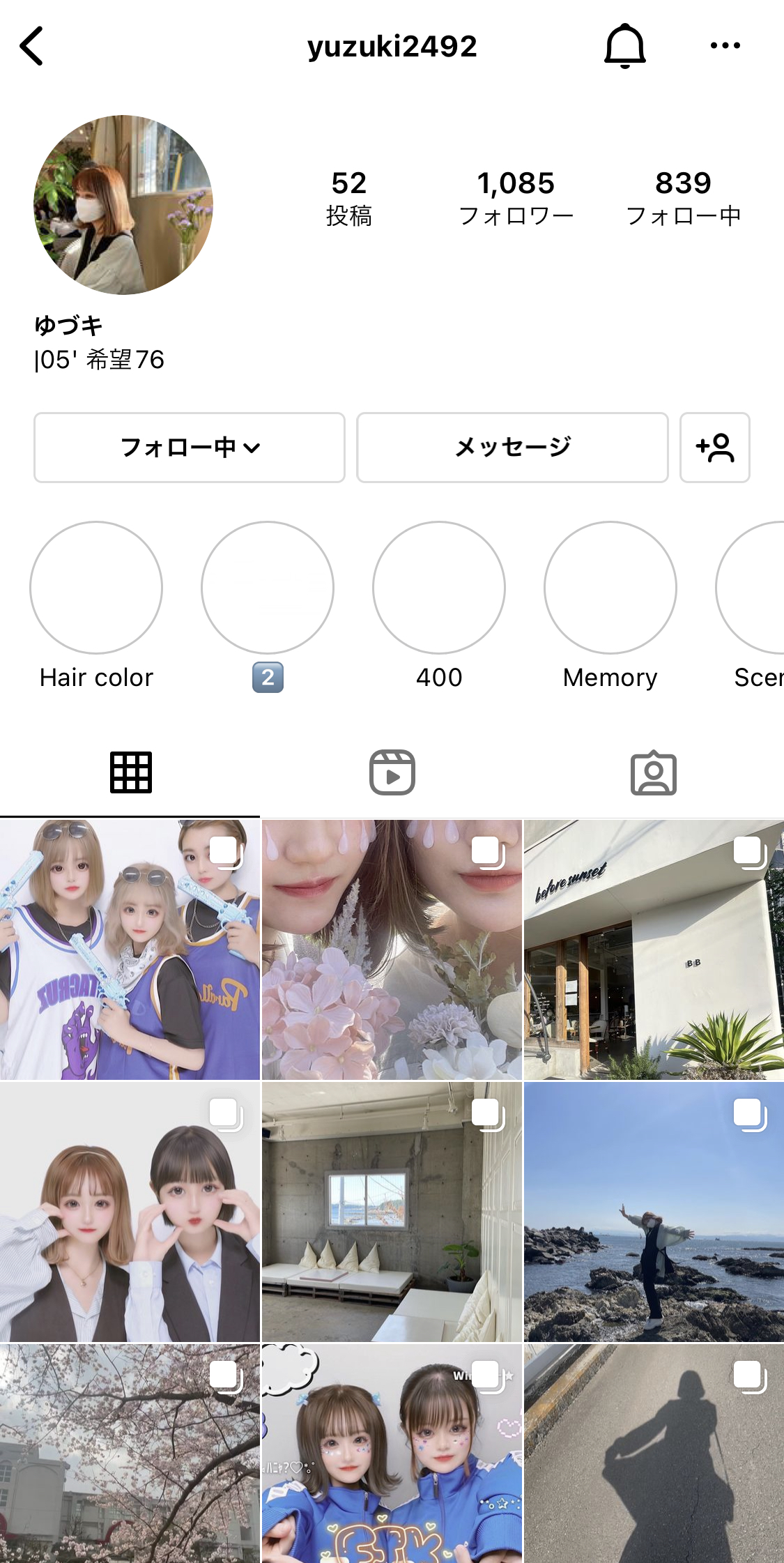Switch to the Reels tab
784x1563 pixels.
[x=392, y=772]
